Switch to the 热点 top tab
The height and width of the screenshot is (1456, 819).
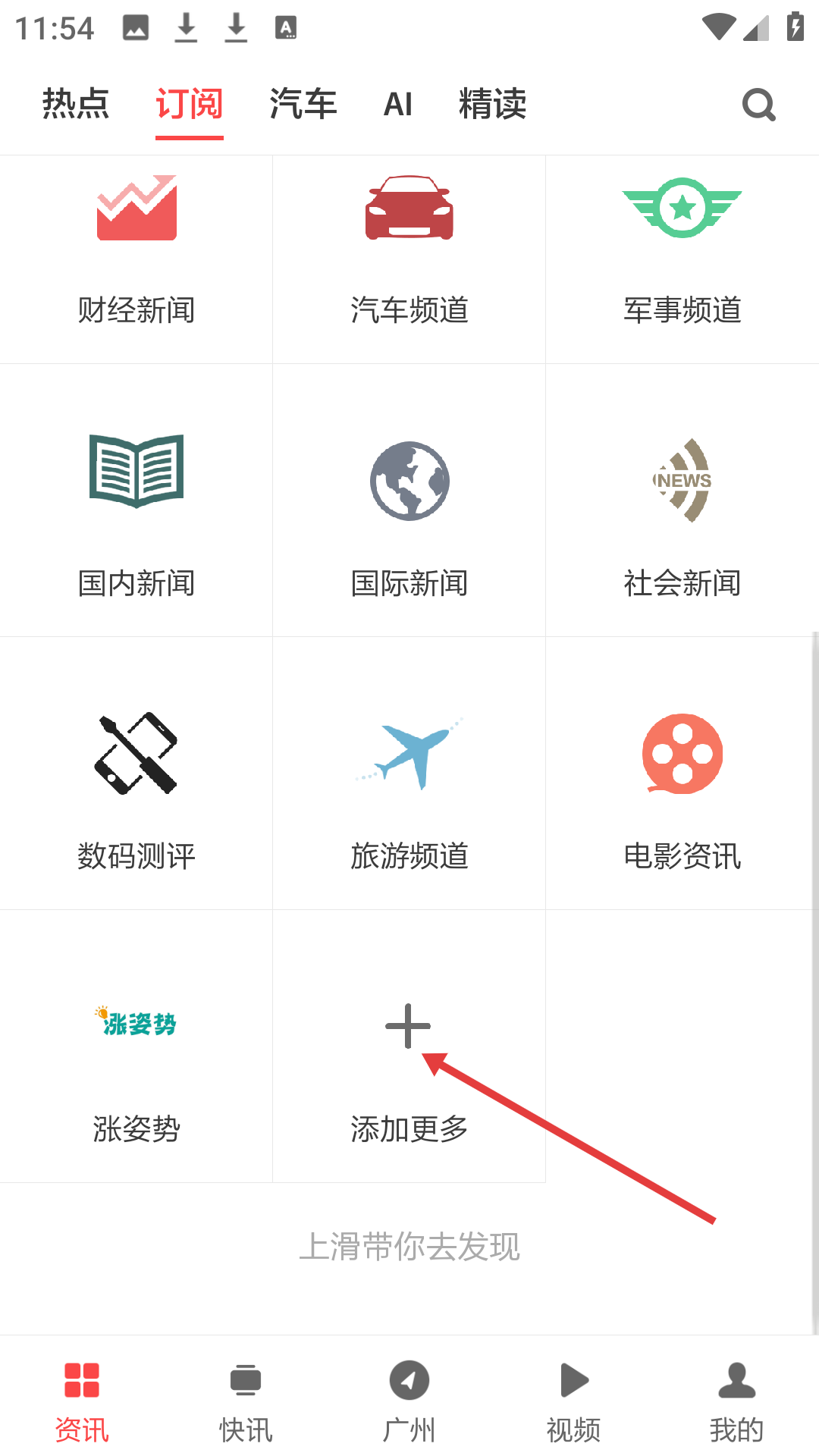click(x=76, y=104)
